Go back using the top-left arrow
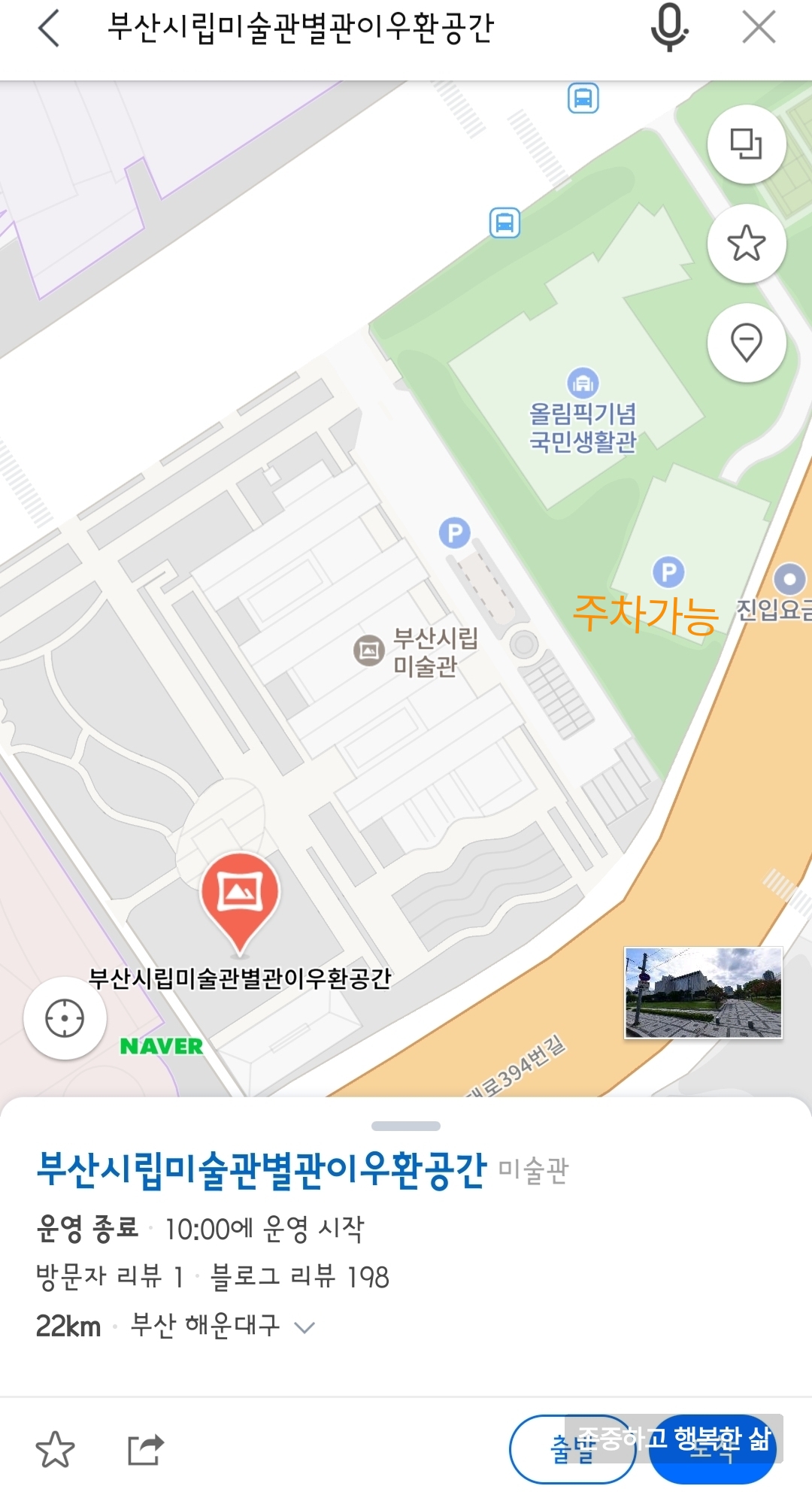Screen dimensions: 812x1492 click(x=49, y=29)
